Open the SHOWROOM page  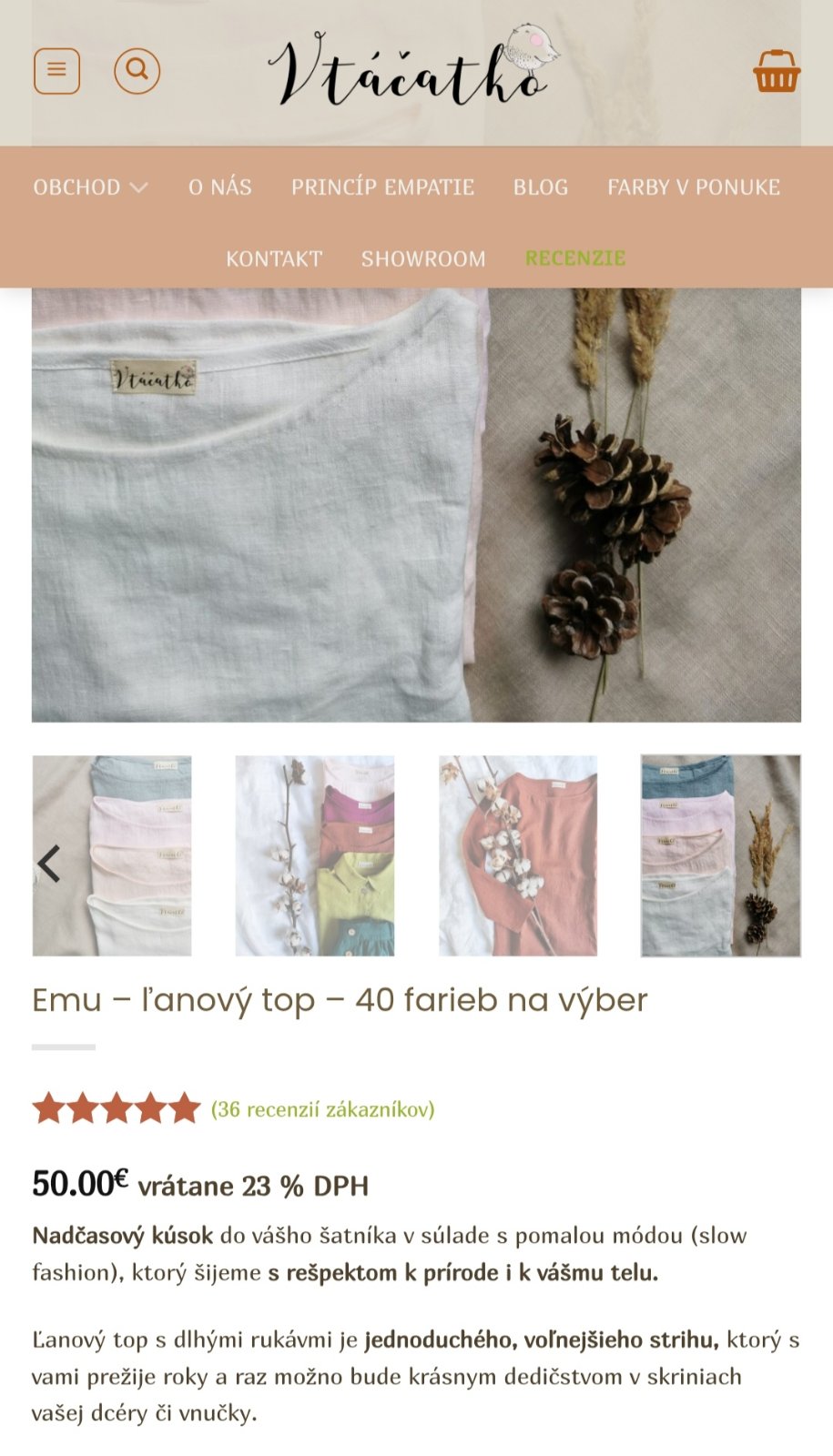pos(423,258)
